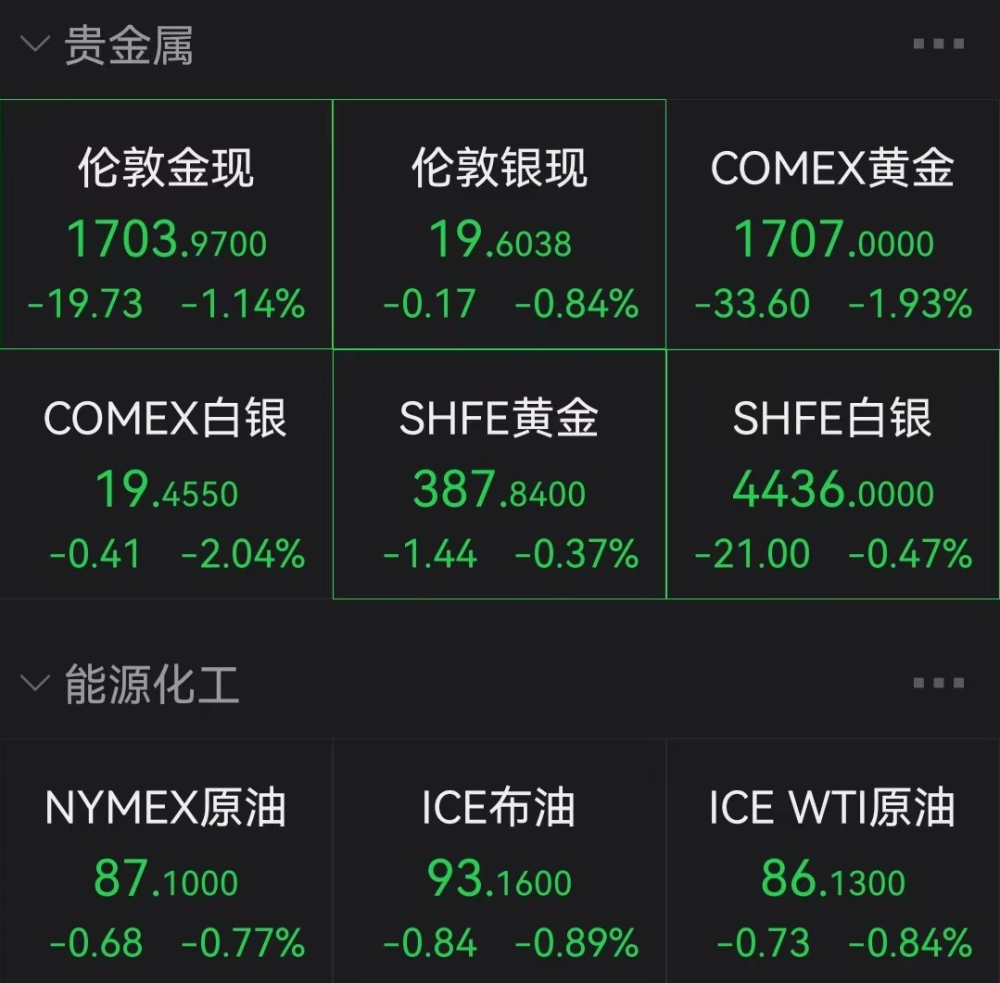Open the ICE布油 quote

tap(499, 861)
